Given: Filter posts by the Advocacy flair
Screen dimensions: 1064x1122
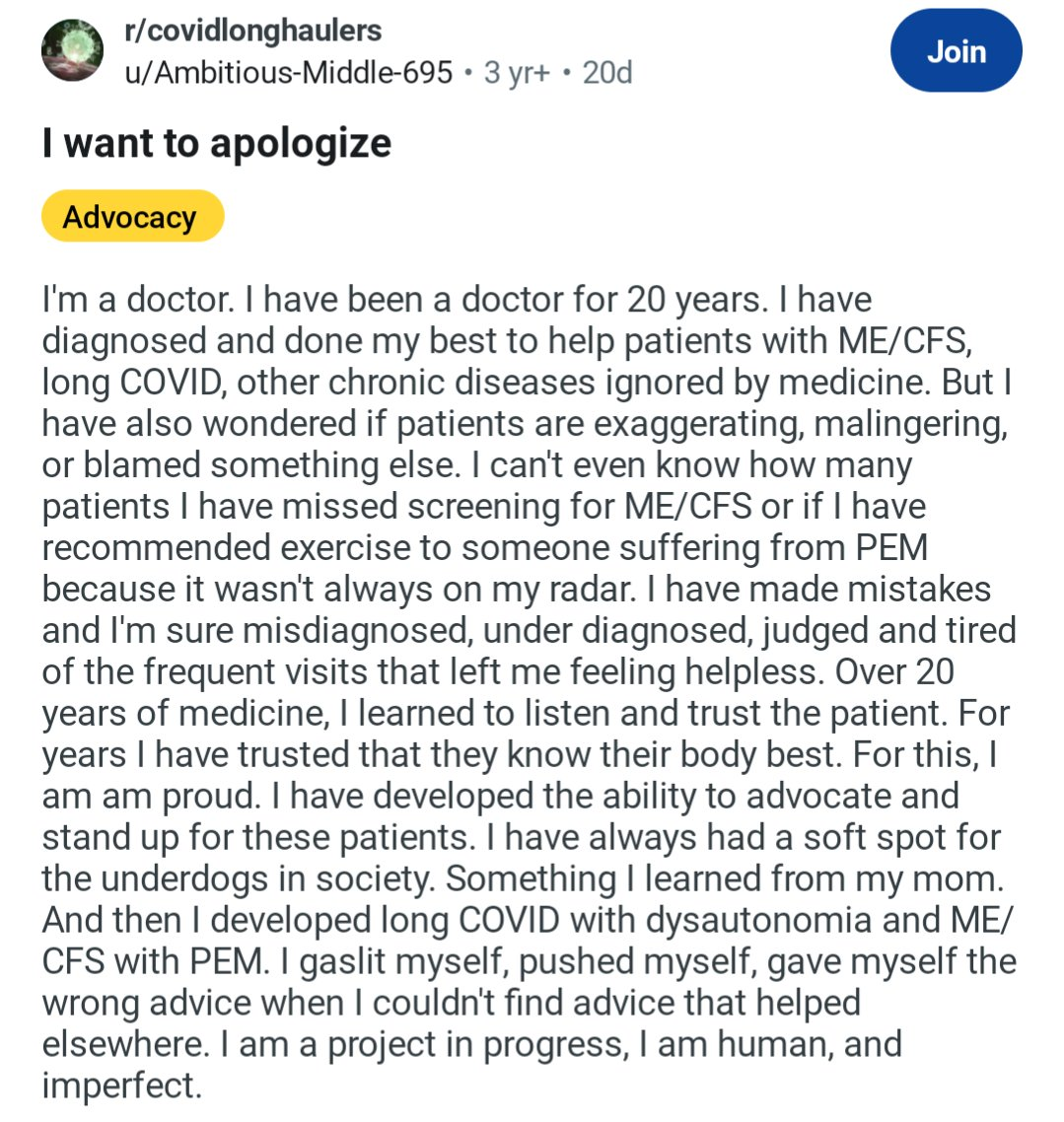Looking at the screenshot, I should coord(132,217).
